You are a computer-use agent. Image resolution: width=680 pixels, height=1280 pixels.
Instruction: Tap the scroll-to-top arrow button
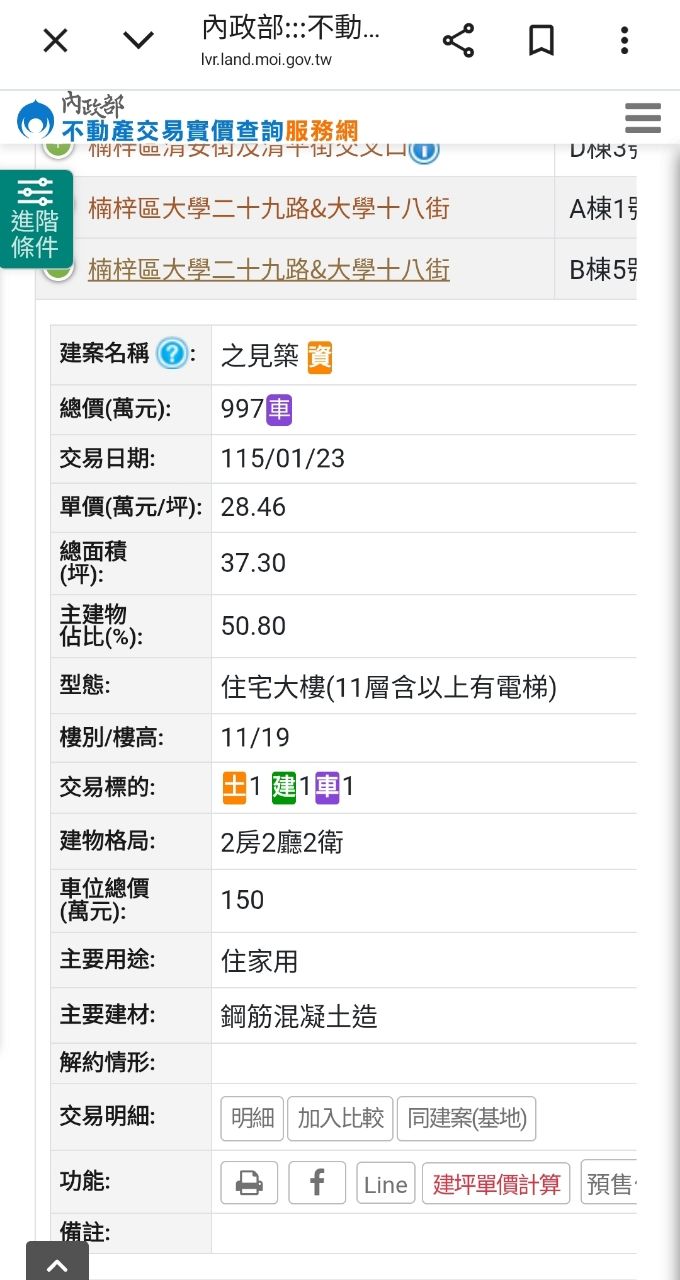click(57, 1264)
